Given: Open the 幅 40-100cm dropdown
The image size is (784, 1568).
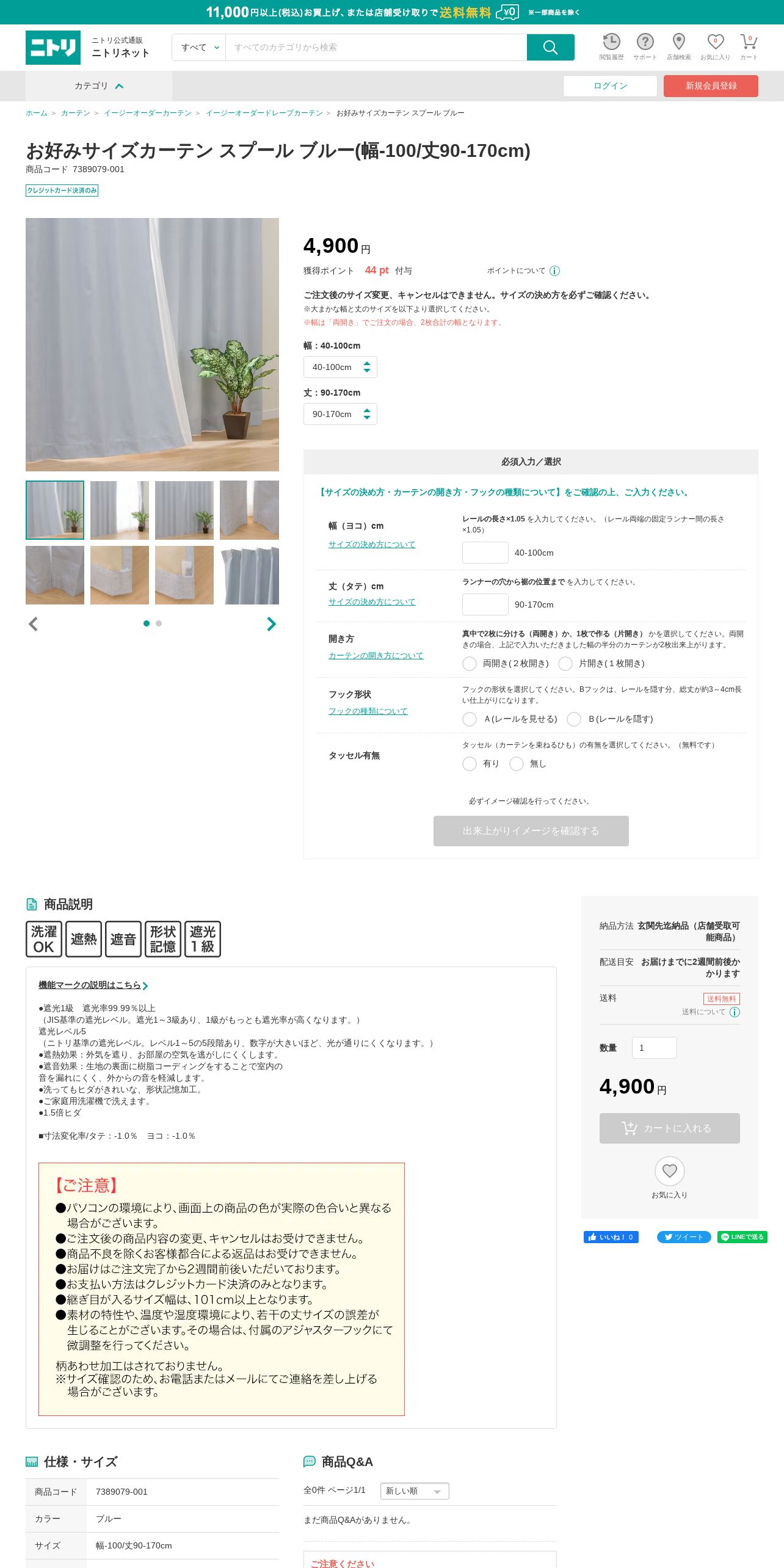Looking at the screenshot, I should pyautogui.click(x=340, y=367).
